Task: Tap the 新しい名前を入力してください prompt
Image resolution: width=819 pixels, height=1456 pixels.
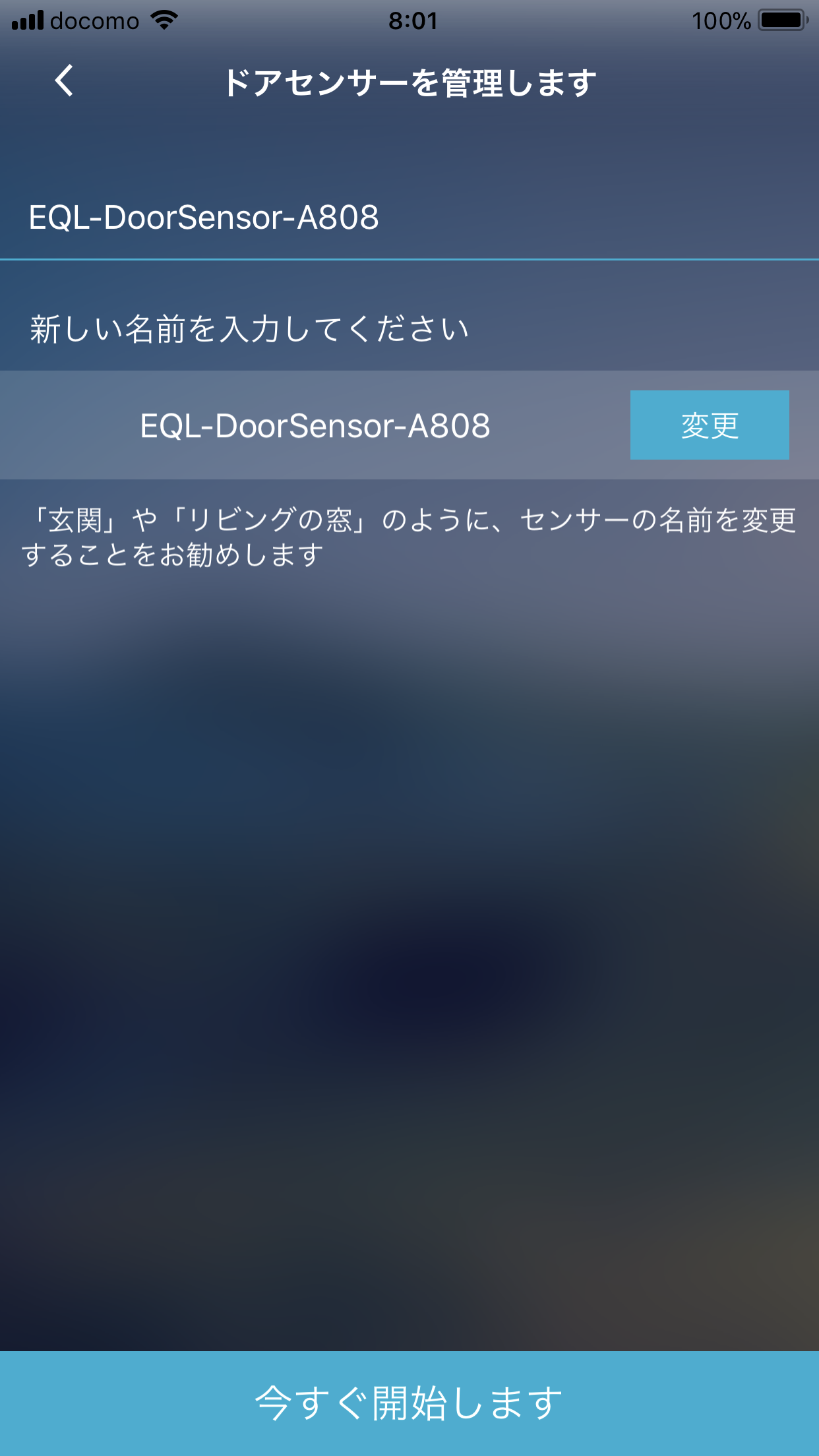Action: click(249, 327)
